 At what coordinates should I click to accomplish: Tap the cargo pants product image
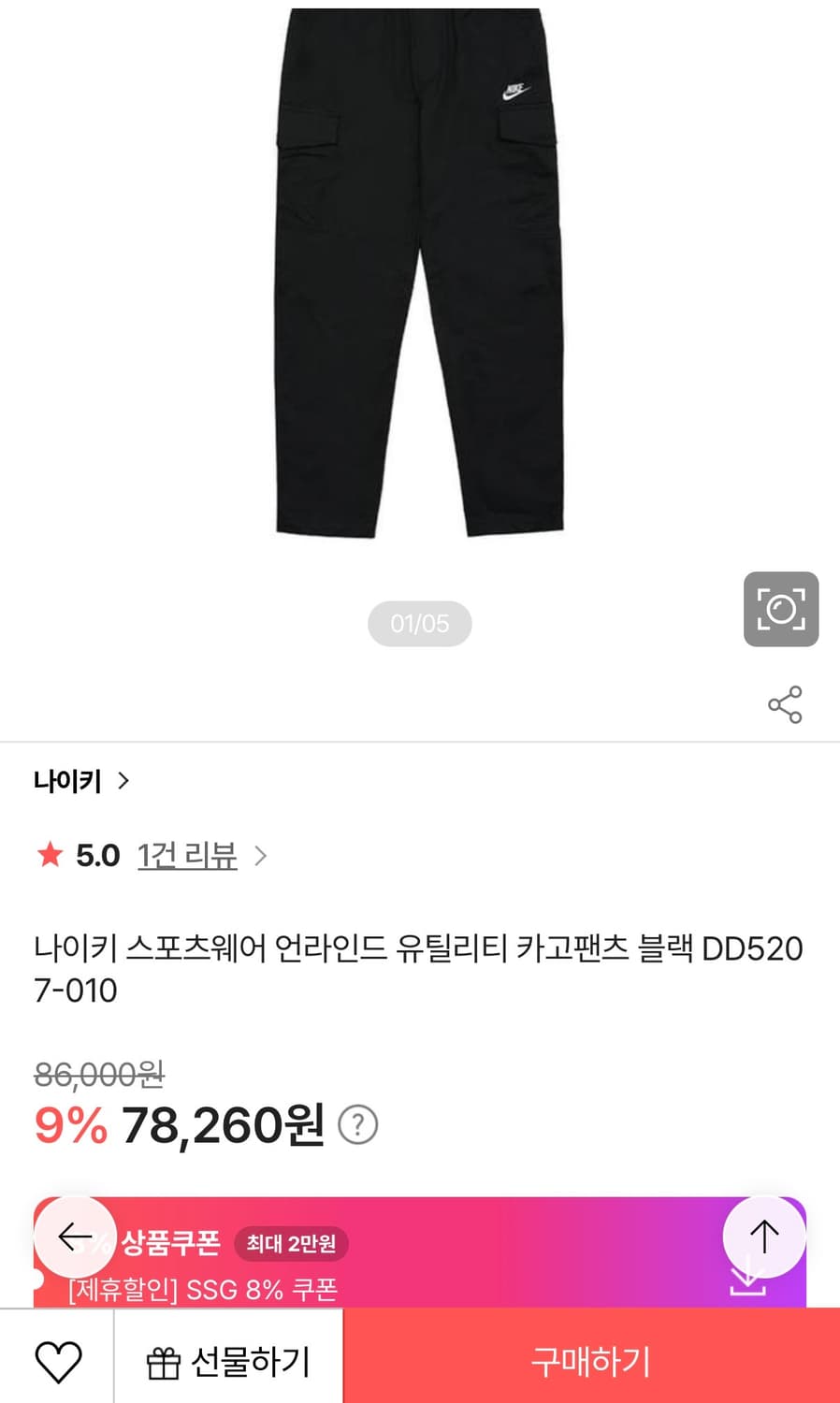click(x=420, y=281)
